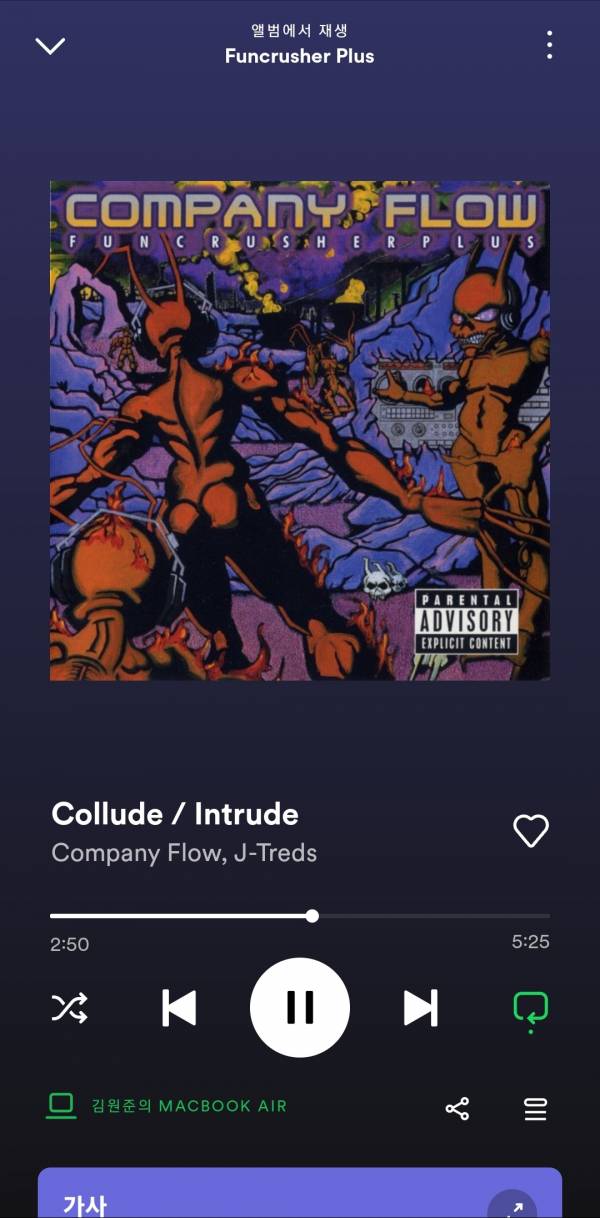Open the Funcrusher Plus album title
600x1218 pixels.
tap(299, 56)
